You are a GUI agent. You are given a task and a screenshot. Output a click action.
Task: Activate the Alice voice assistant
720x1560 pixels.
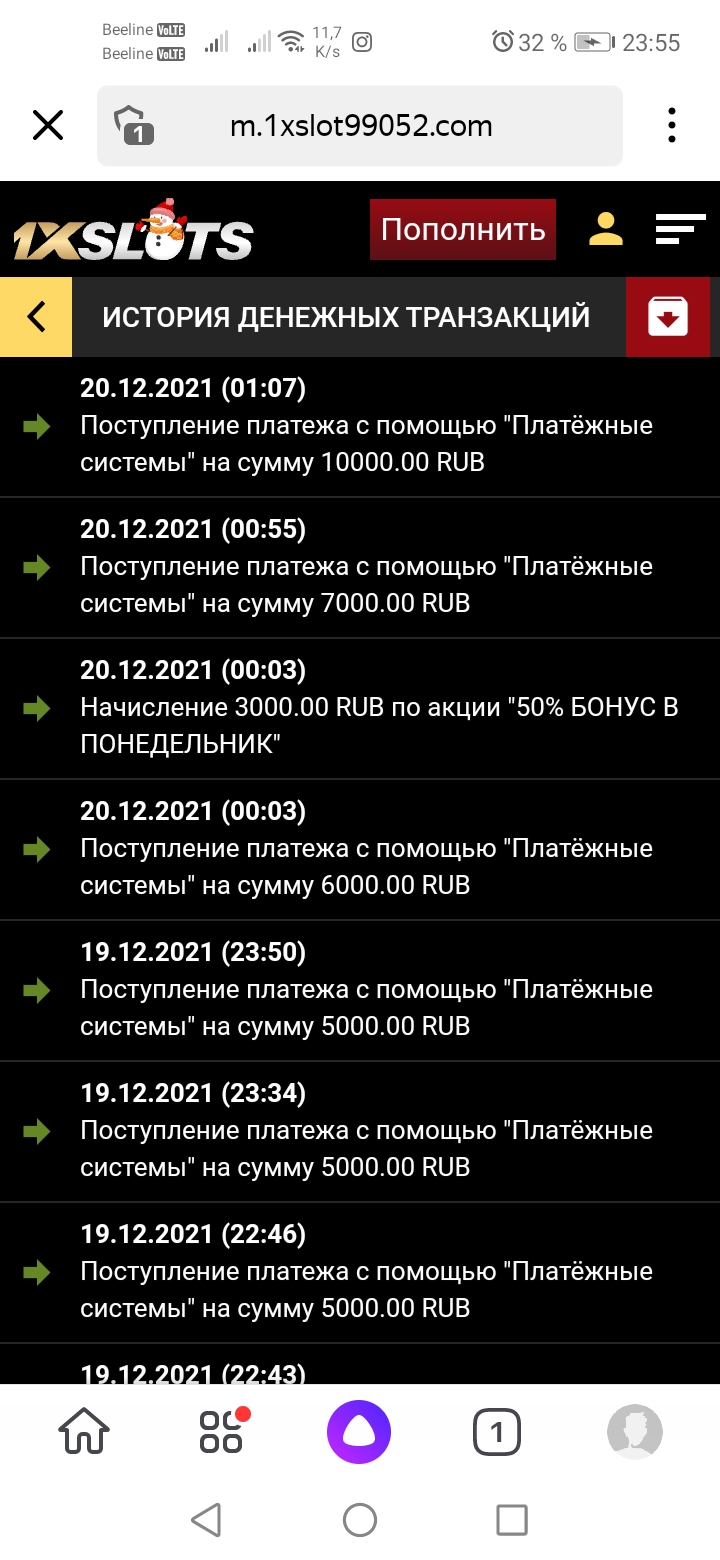click(359, 1433)
